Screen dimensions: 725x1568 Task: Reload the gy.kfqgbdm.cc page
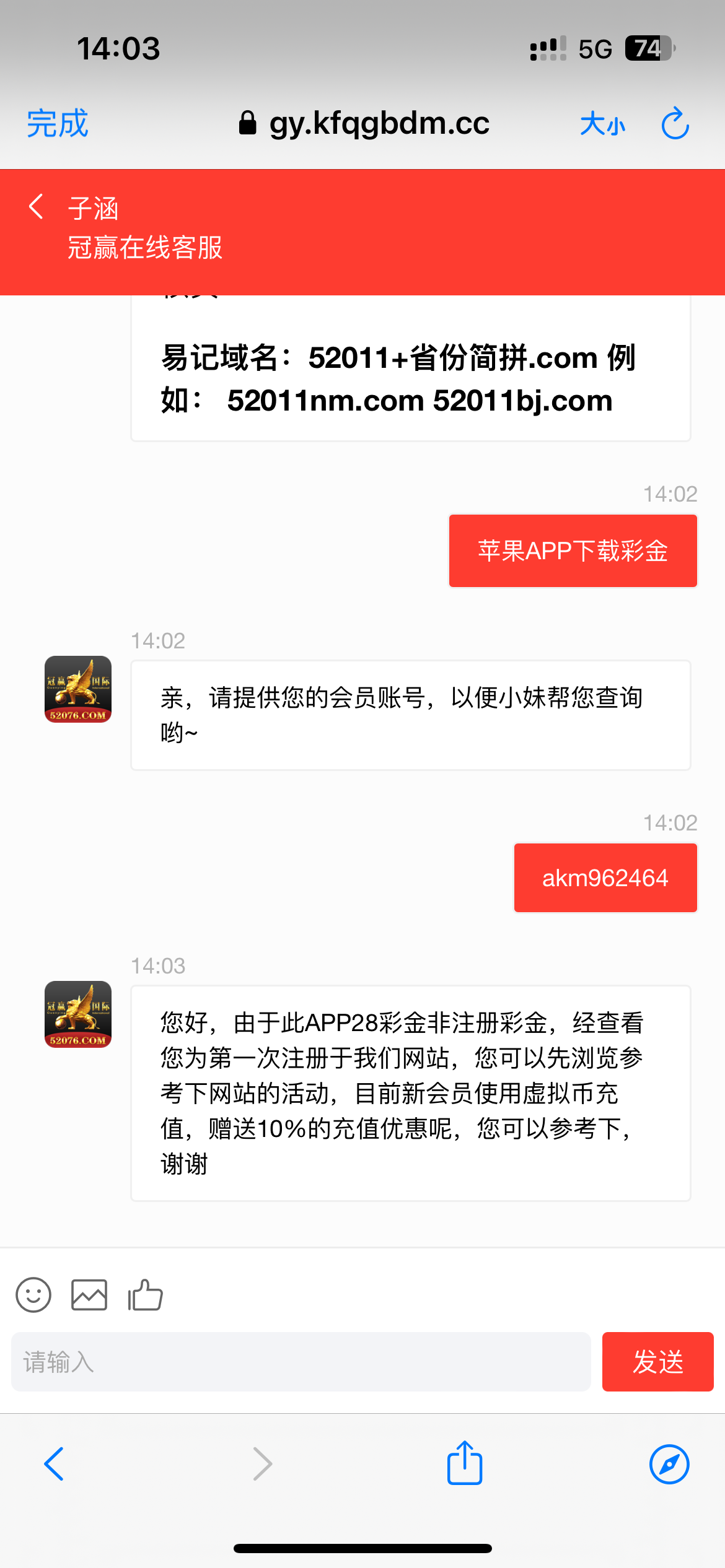pyautogui.click(x=675, y=124)
